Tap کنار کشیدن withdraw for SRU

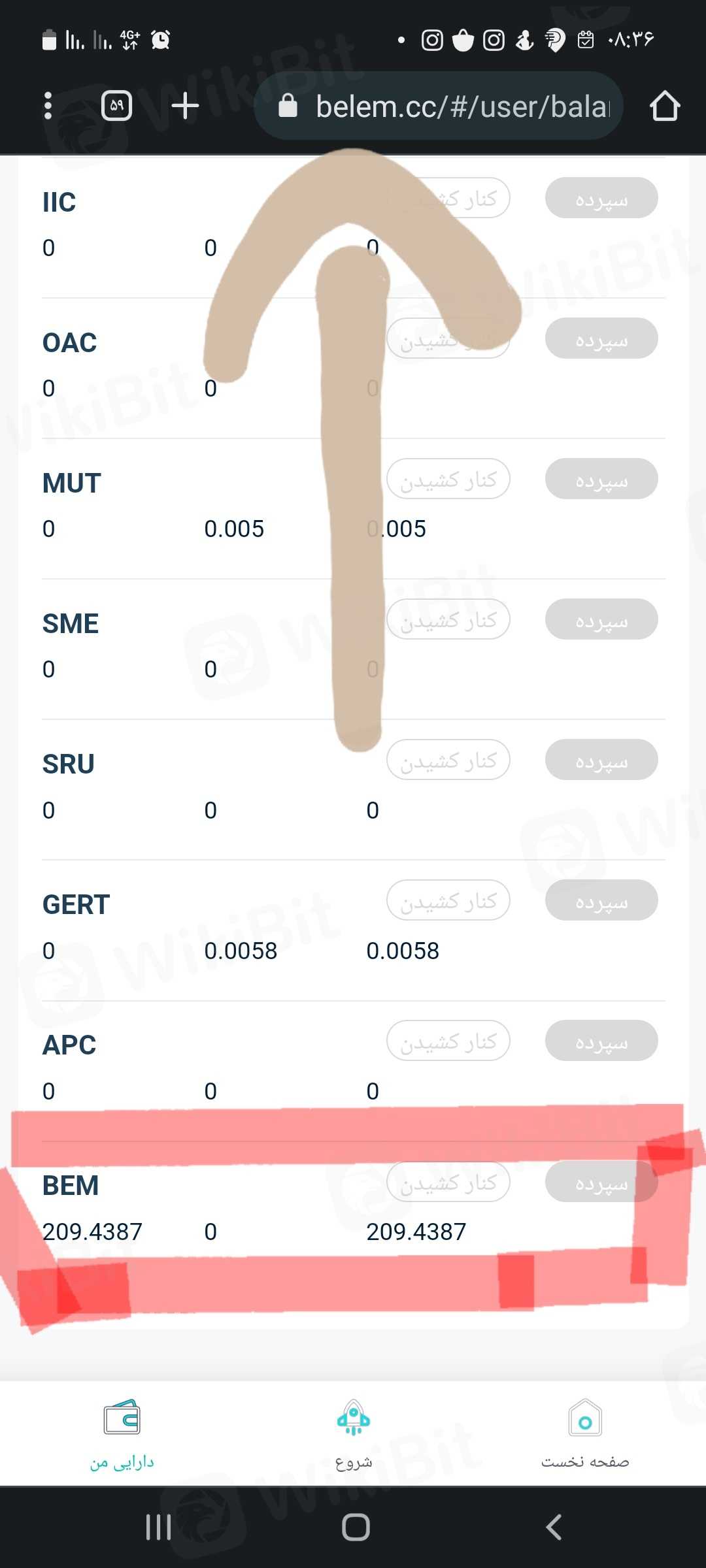click(448, 760)
